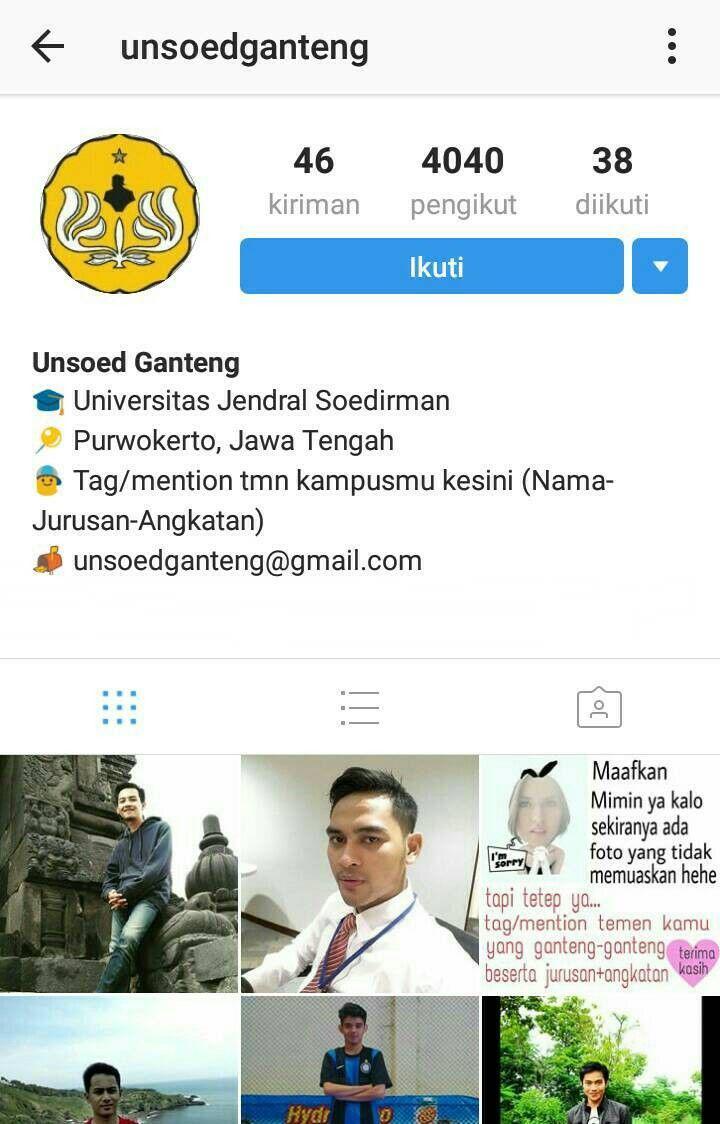The width and height of the screenshot is (720, 1124).
Task: Switch to list view tab
Action: pos(359,707)
